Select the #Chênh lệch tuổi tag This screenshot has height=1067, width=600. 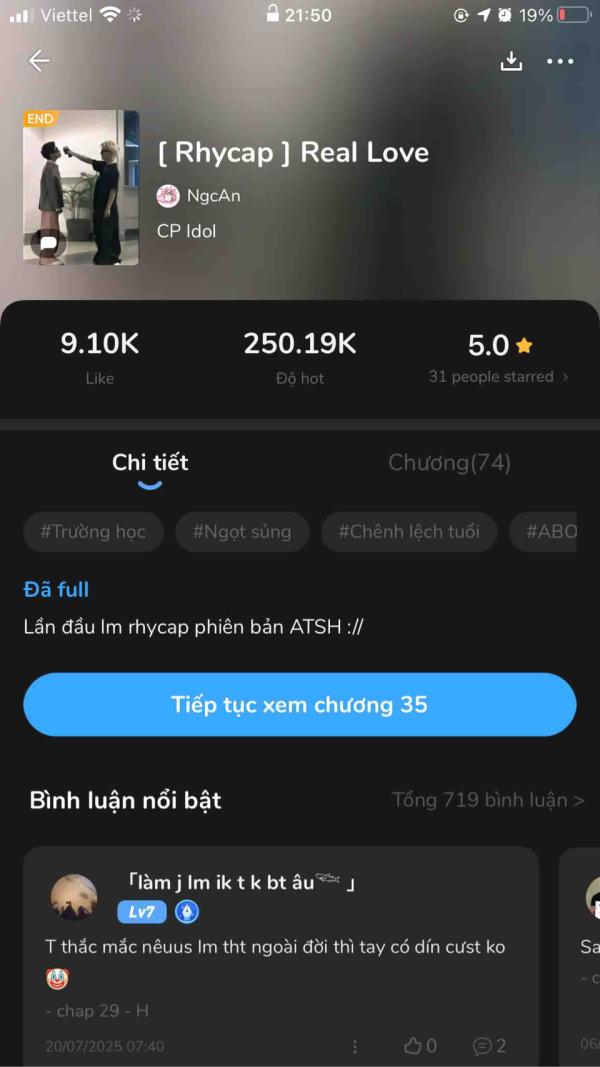408,532
